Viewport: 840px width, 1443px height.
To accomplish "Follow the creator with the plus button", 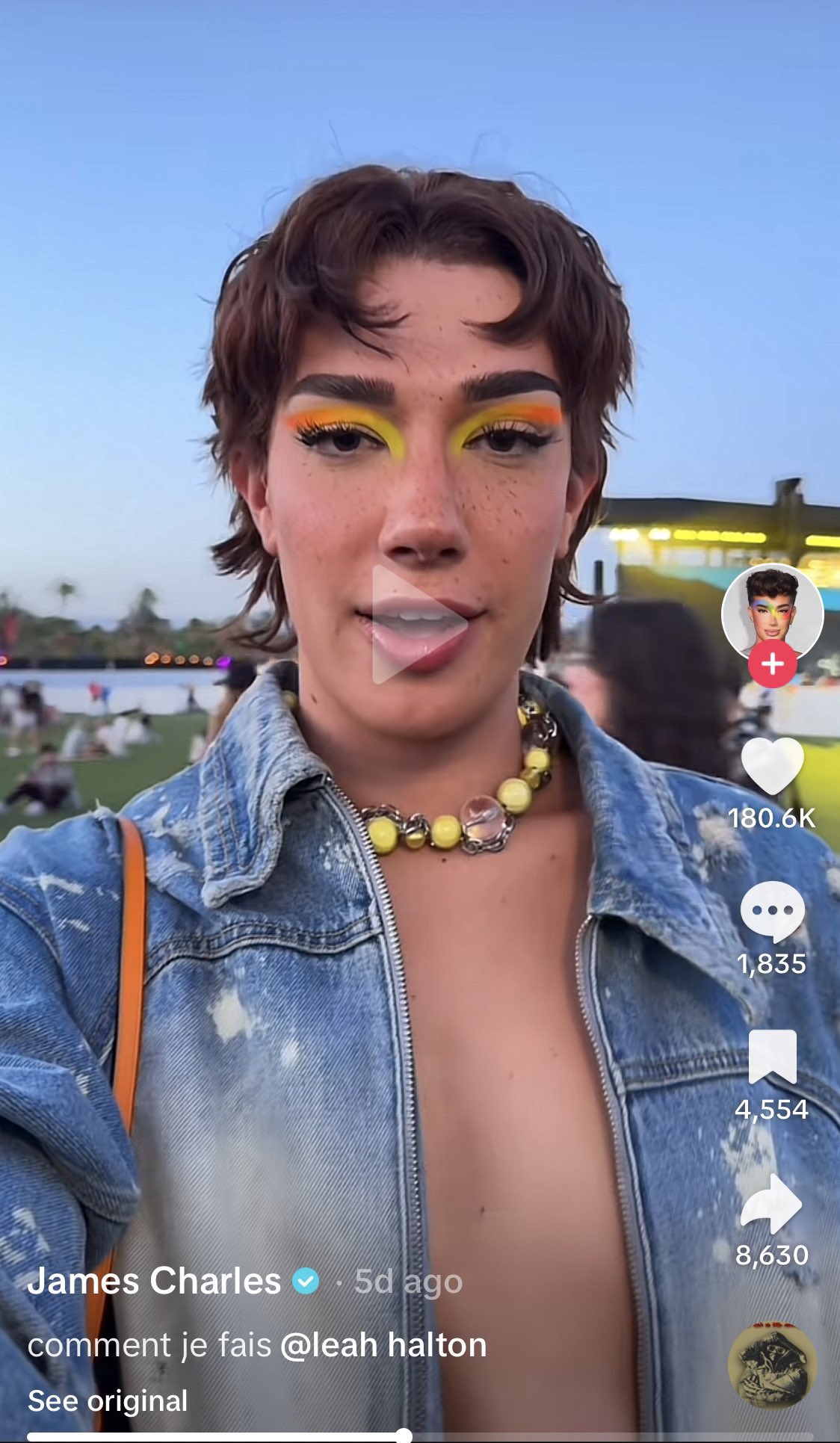I will [x=772, y=664].
